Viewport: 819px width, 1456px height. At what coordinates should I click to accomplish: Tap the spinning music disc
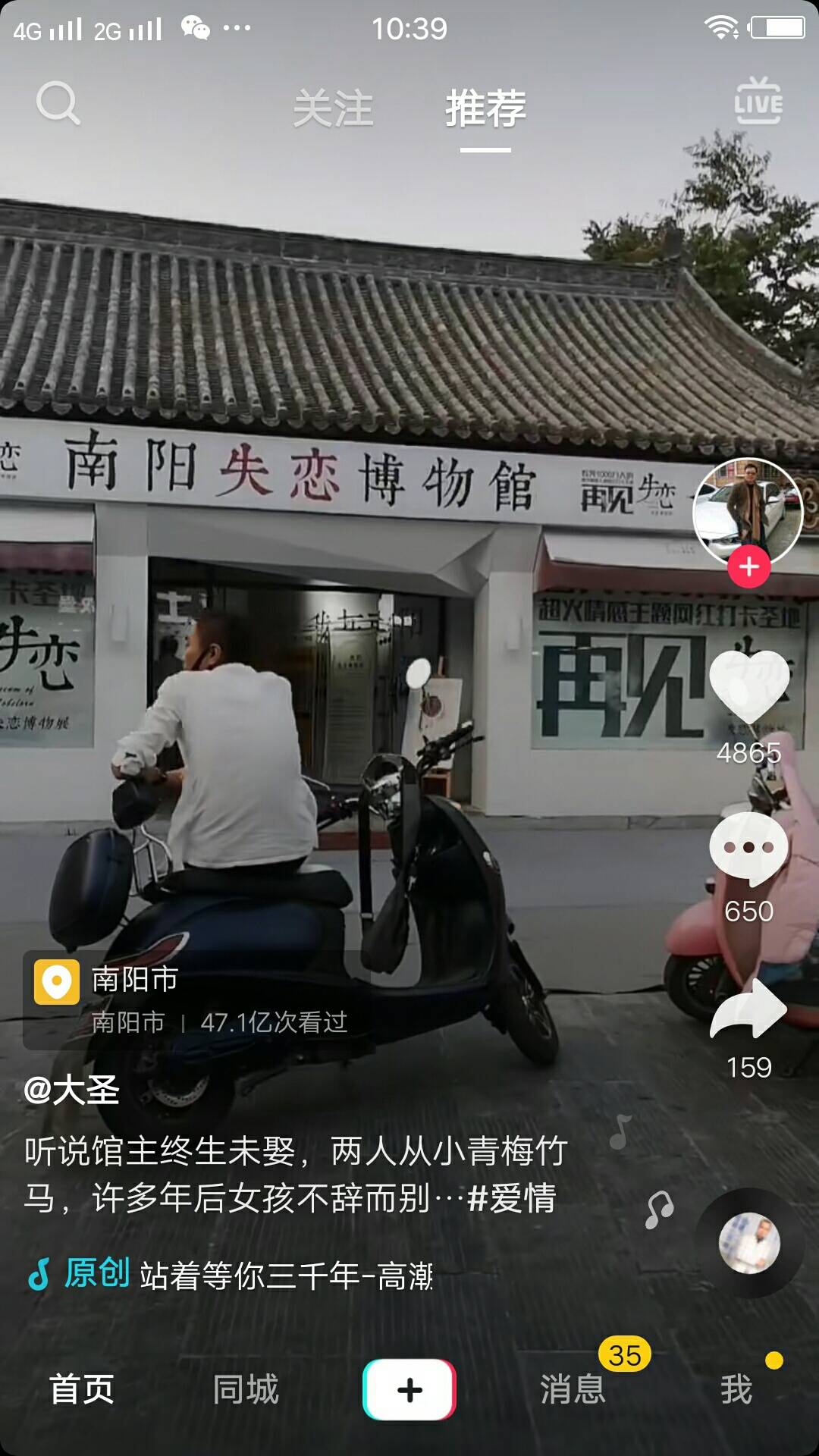(x=749, y=1244)
